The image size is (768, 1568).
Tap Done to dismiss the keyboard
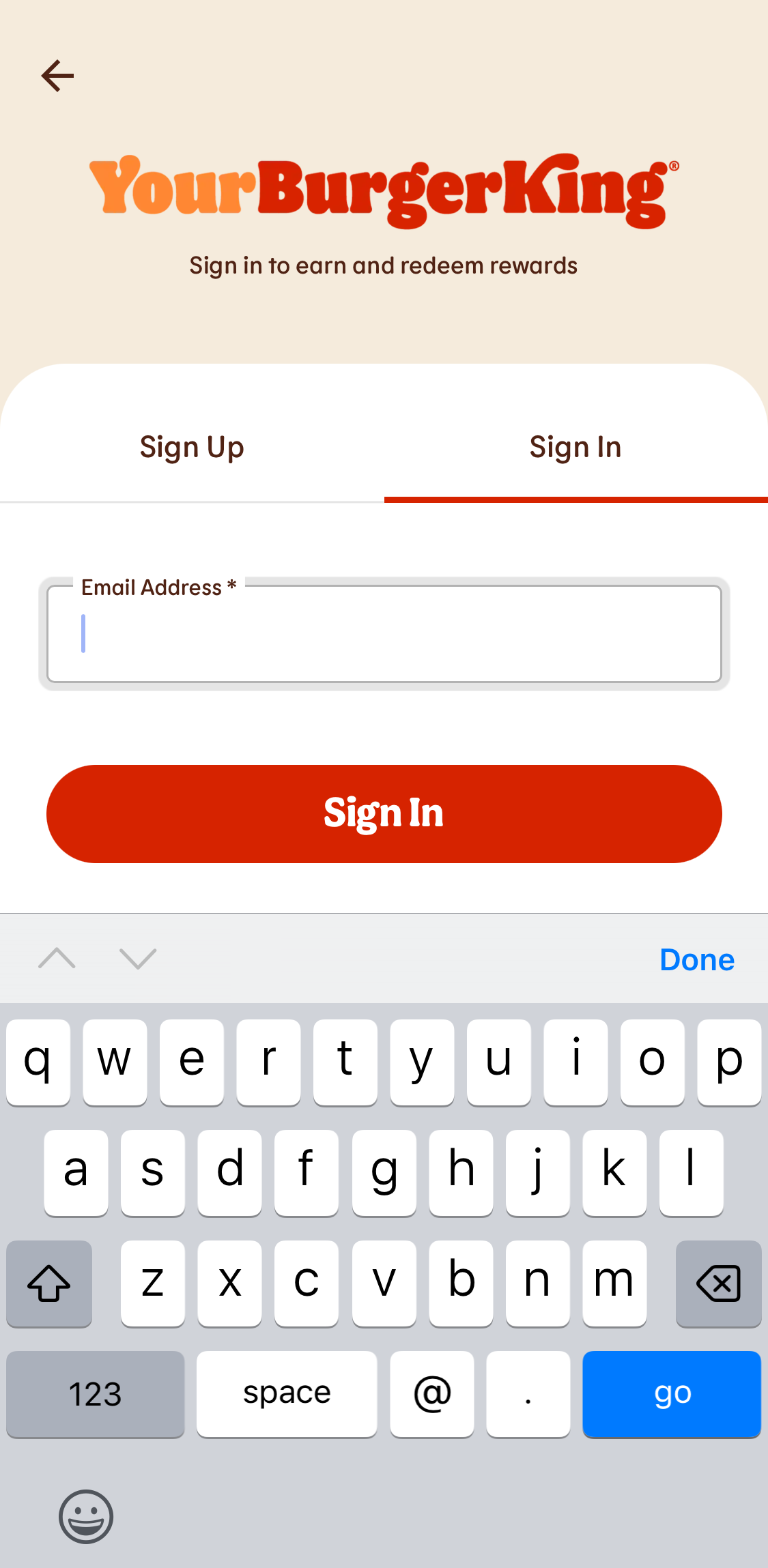click(x=696, y=959)
